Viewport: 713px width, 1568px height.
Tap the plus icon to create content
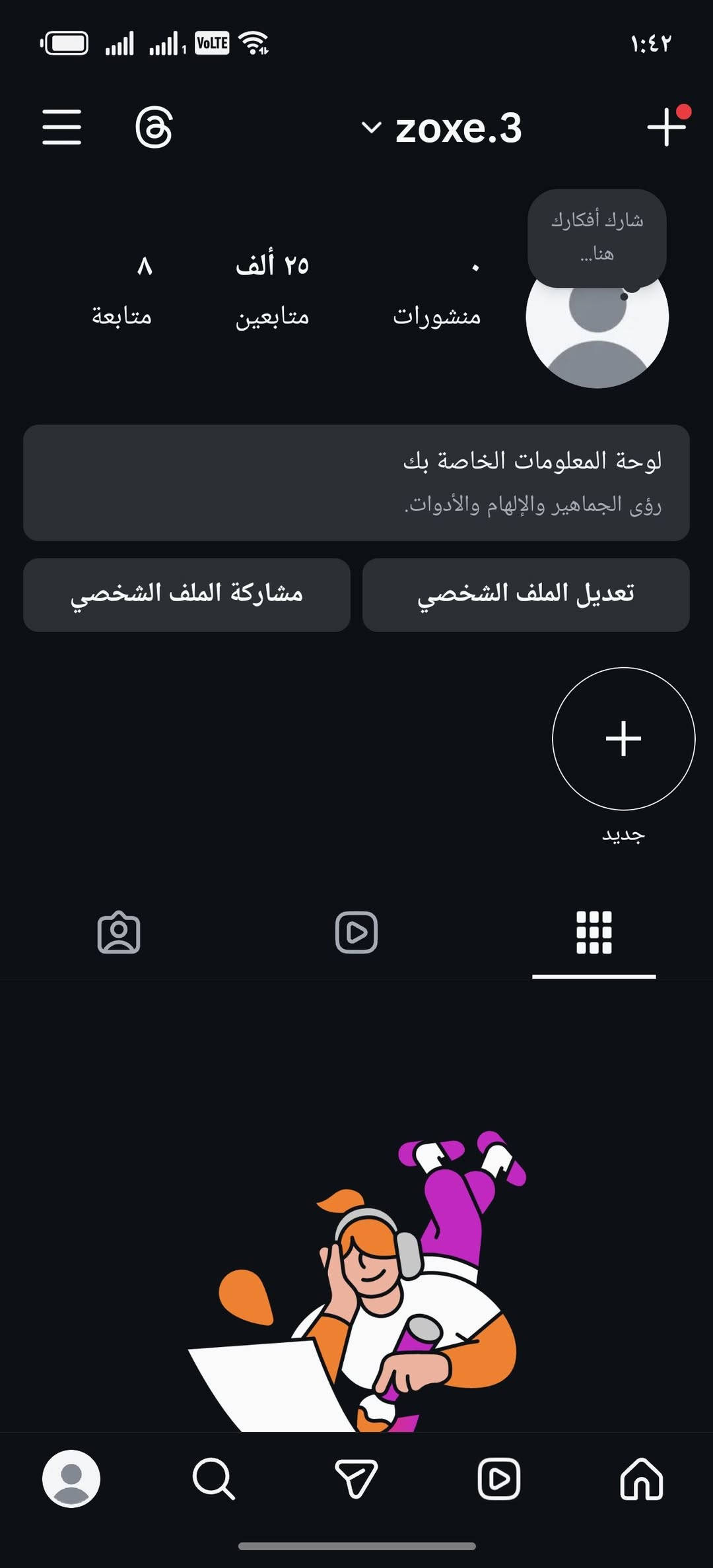coord(665,127)
